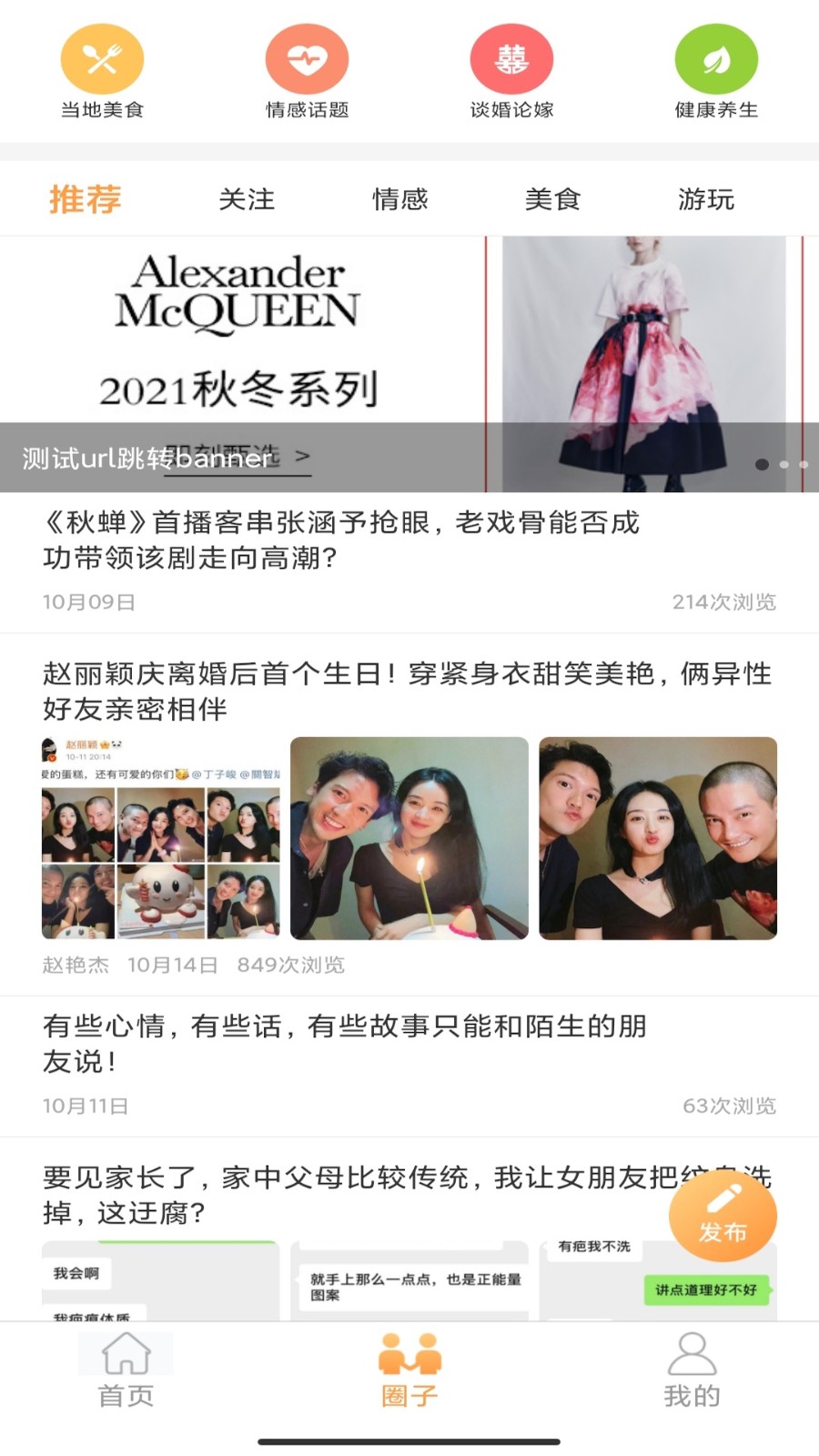The width and height of the screenshot is (819, 1456).
Task: Read the 有些心情，有些话 post
Action: click(346, 1044)
